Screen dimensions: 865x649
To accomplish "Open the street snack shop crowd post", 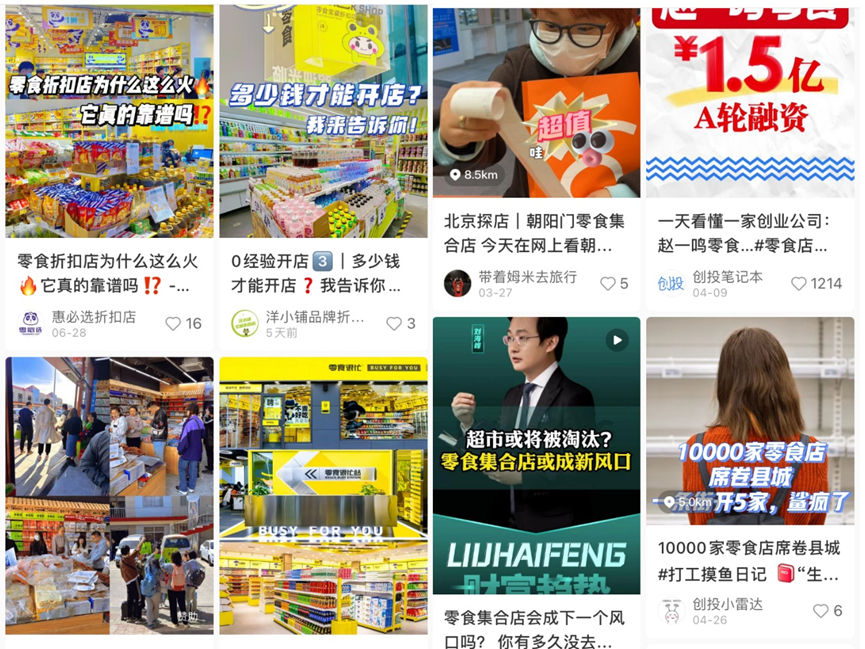I will click(x=109, y=495).
